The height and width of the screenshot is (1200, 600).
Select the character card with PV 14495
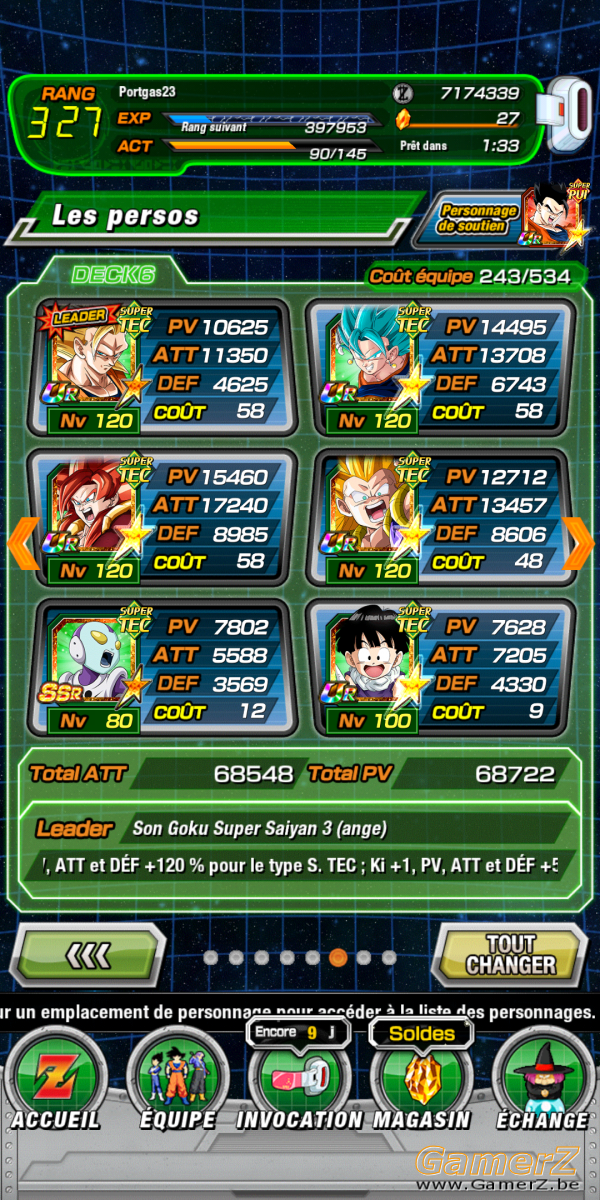tap(440, 368)
